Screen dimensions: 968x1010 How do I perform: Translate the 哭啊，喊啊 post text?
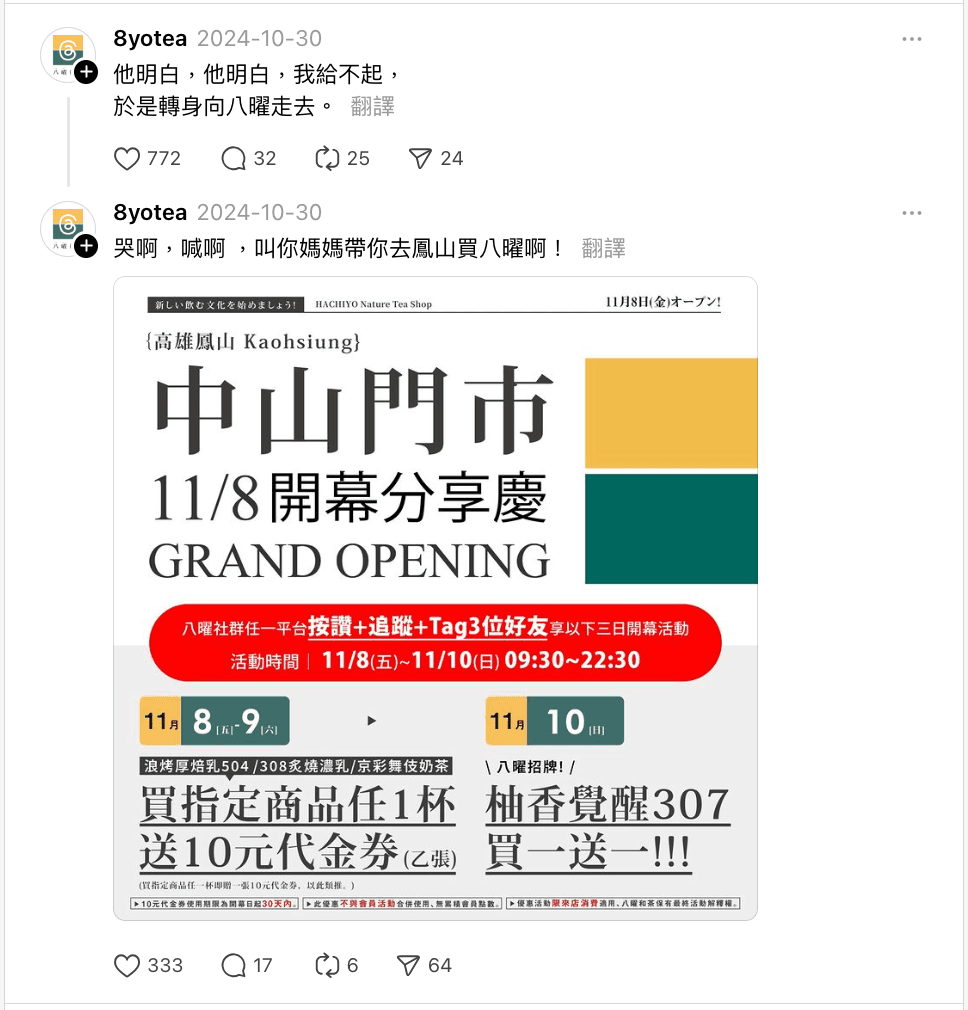tap(603, 248)
